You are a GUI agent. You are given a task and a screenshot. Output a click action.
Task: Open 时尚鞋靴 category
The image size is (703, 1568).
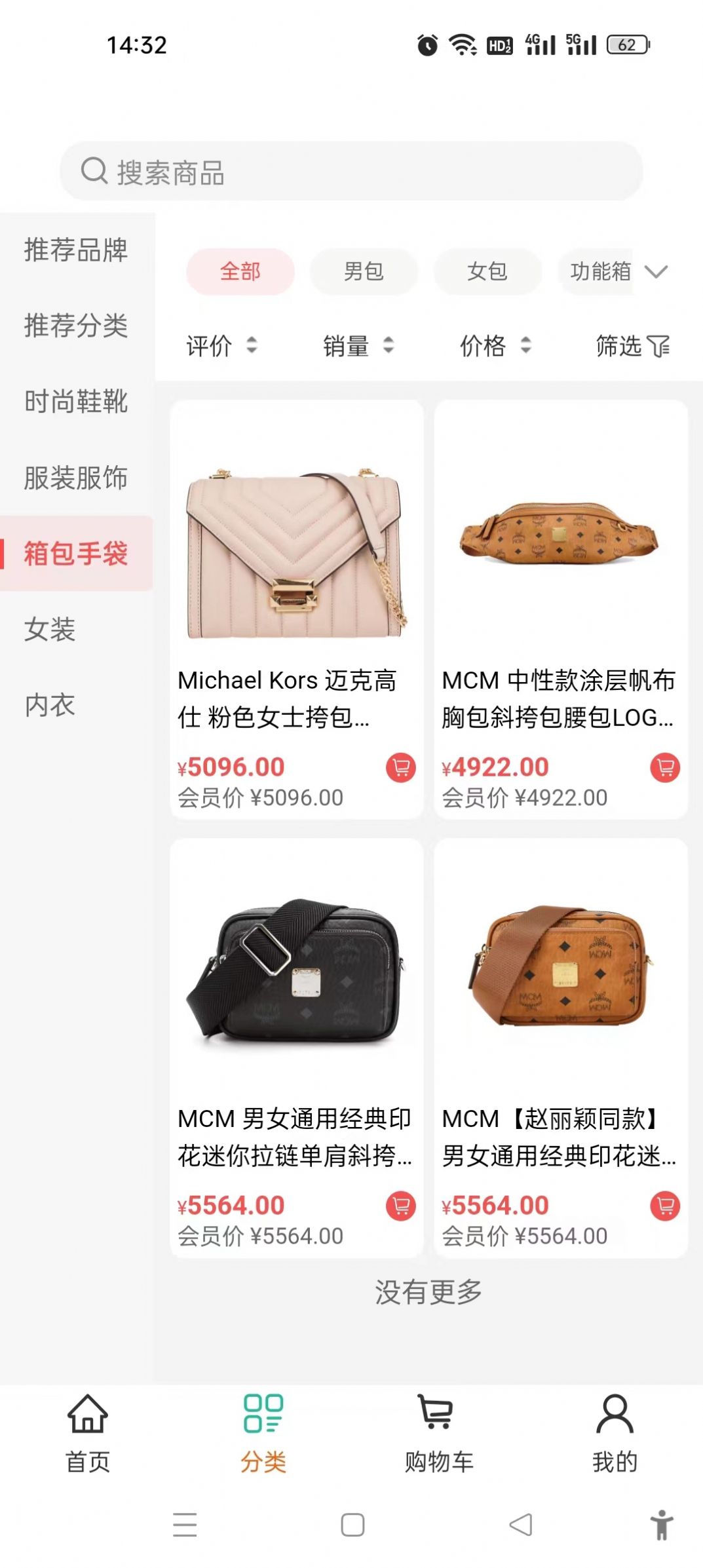tap(76, 402)
